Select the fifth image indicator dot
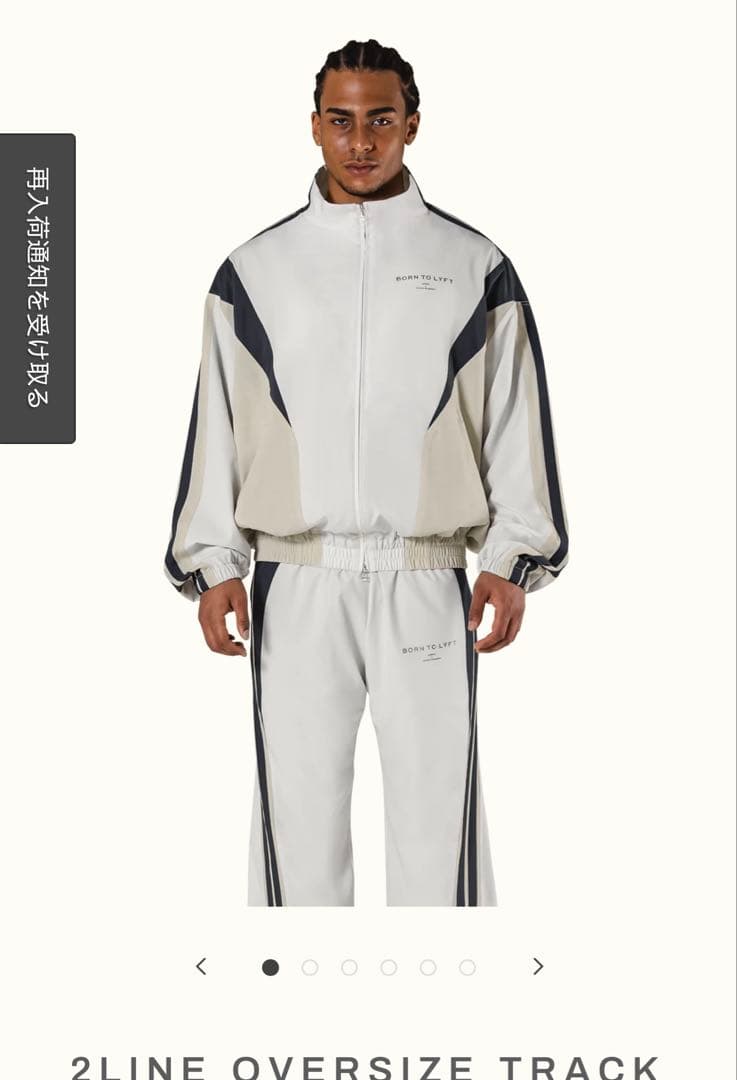This screenshot has width=737, height=1080. point(428,967)
